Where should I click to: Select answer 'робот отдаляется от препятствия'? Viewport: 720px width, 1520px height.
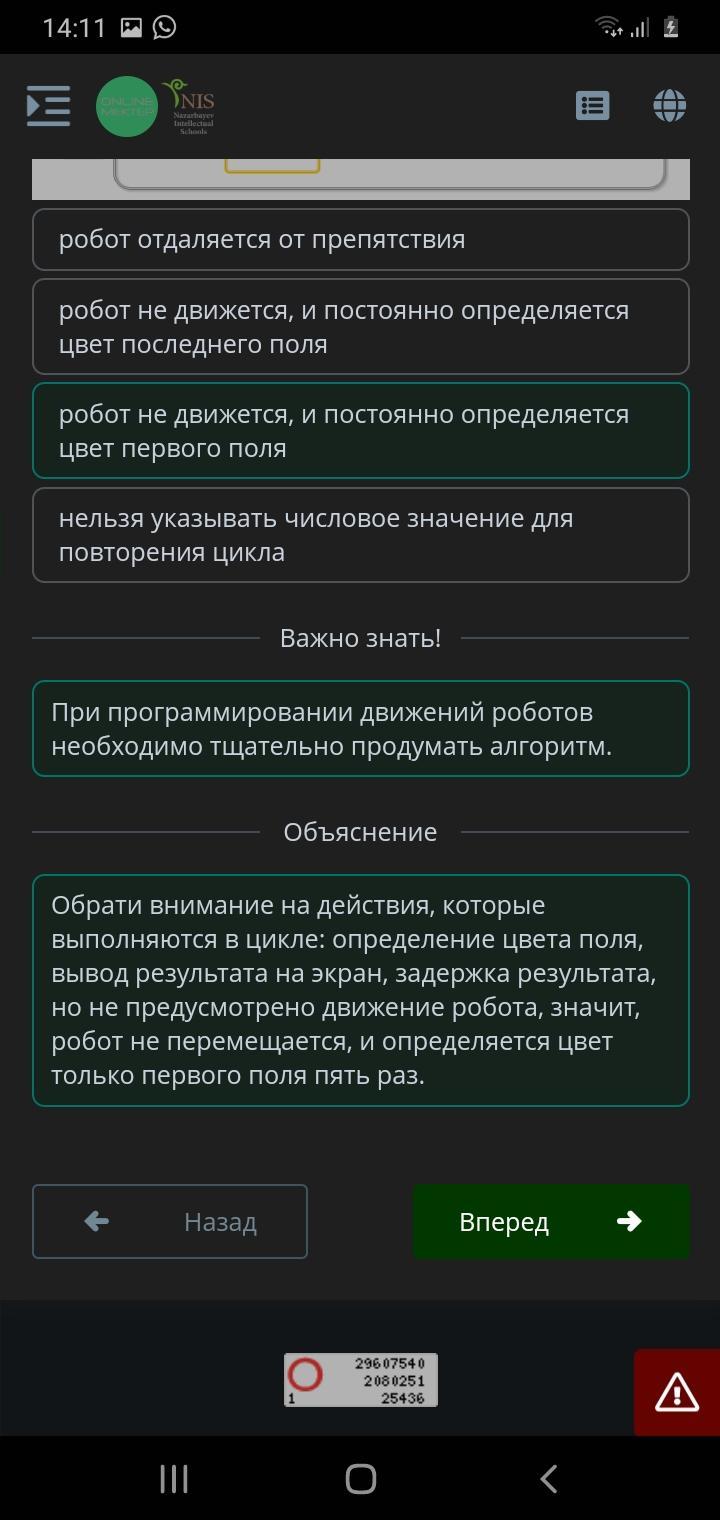(361, 240)
